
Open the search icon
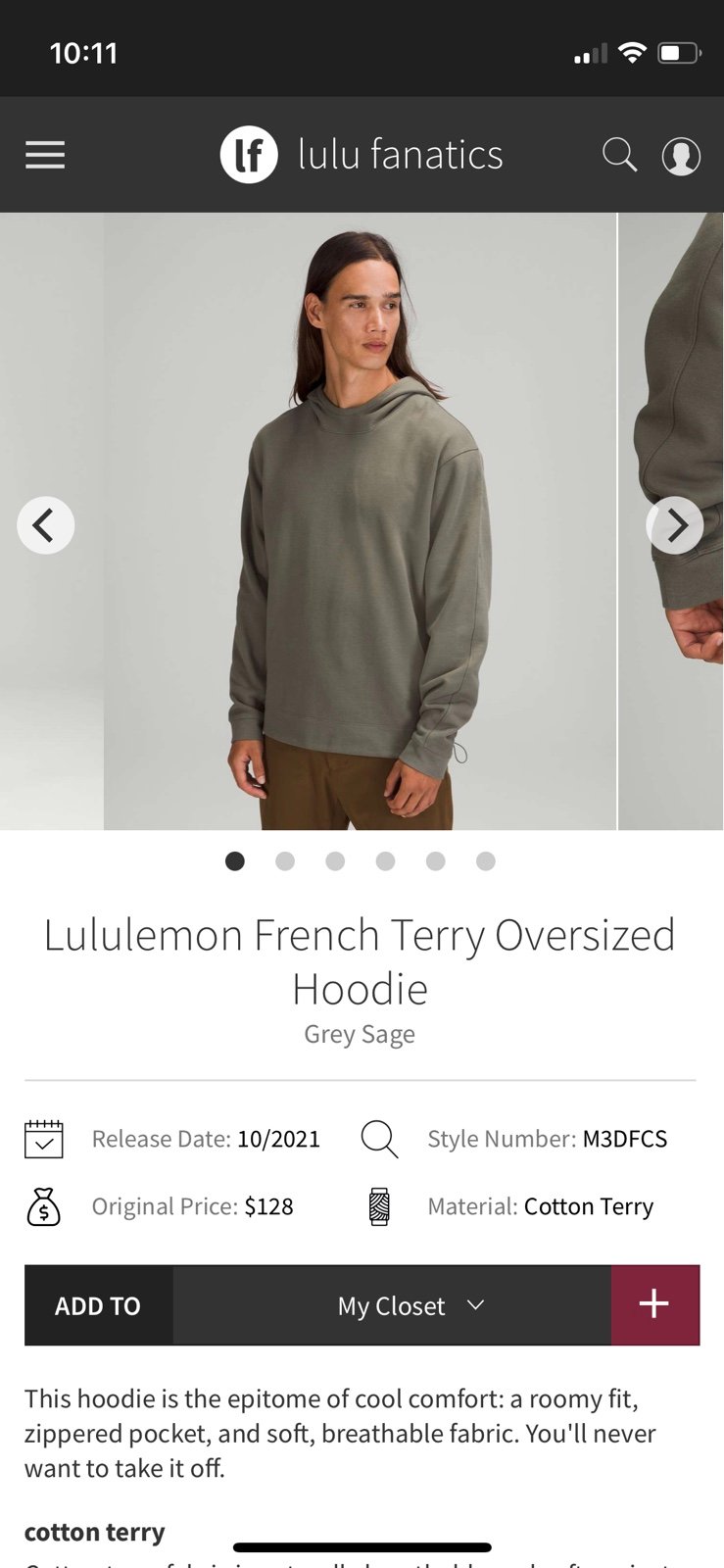click(619, 155)
